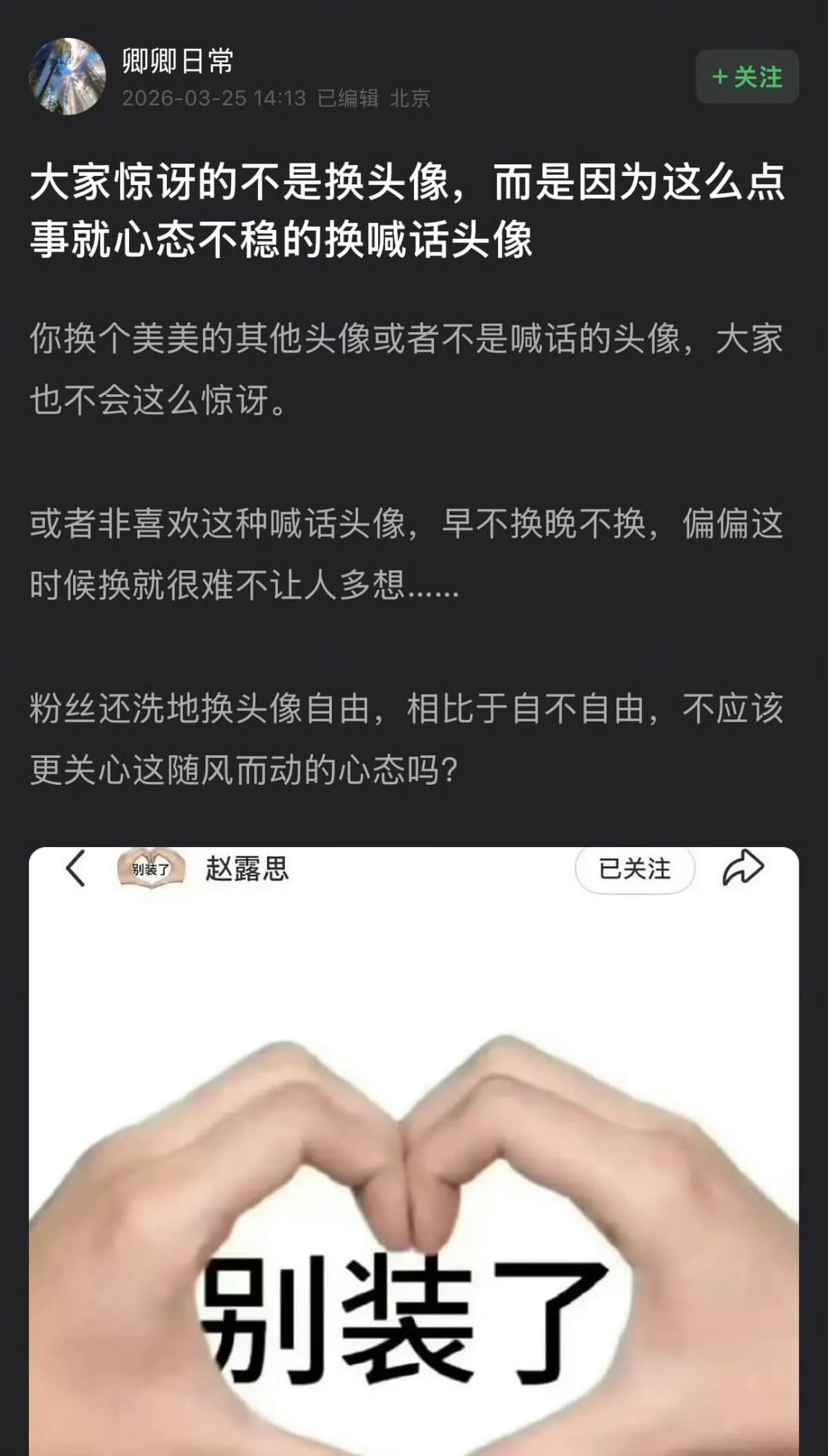Image resolution: width=828 pixels, height=1456 pixels.
Task: Follow 卿卿日常 with the 关注 button
Action: pyautogui.click(x=747, y=77)
